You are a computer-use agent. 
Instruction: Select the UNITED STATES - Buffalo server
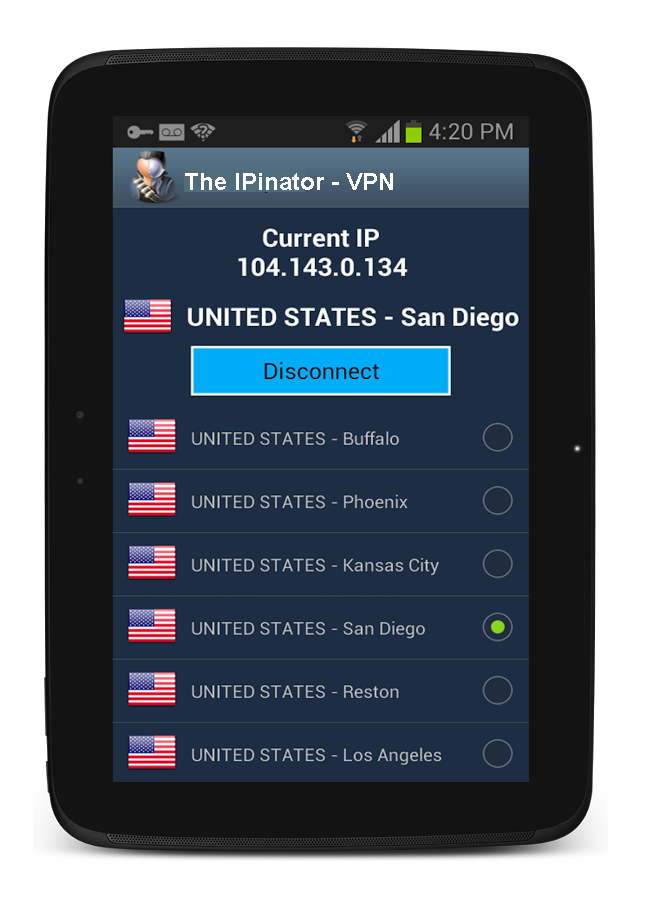click(x=497, y=437)
